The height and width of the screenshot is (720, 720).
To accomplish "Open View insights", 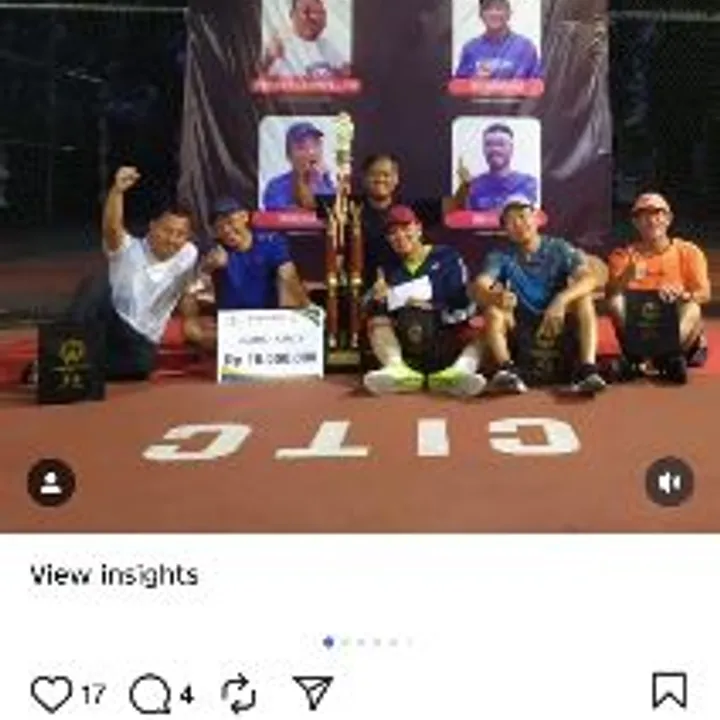I will pyautogui.click(x=114, y=575).
